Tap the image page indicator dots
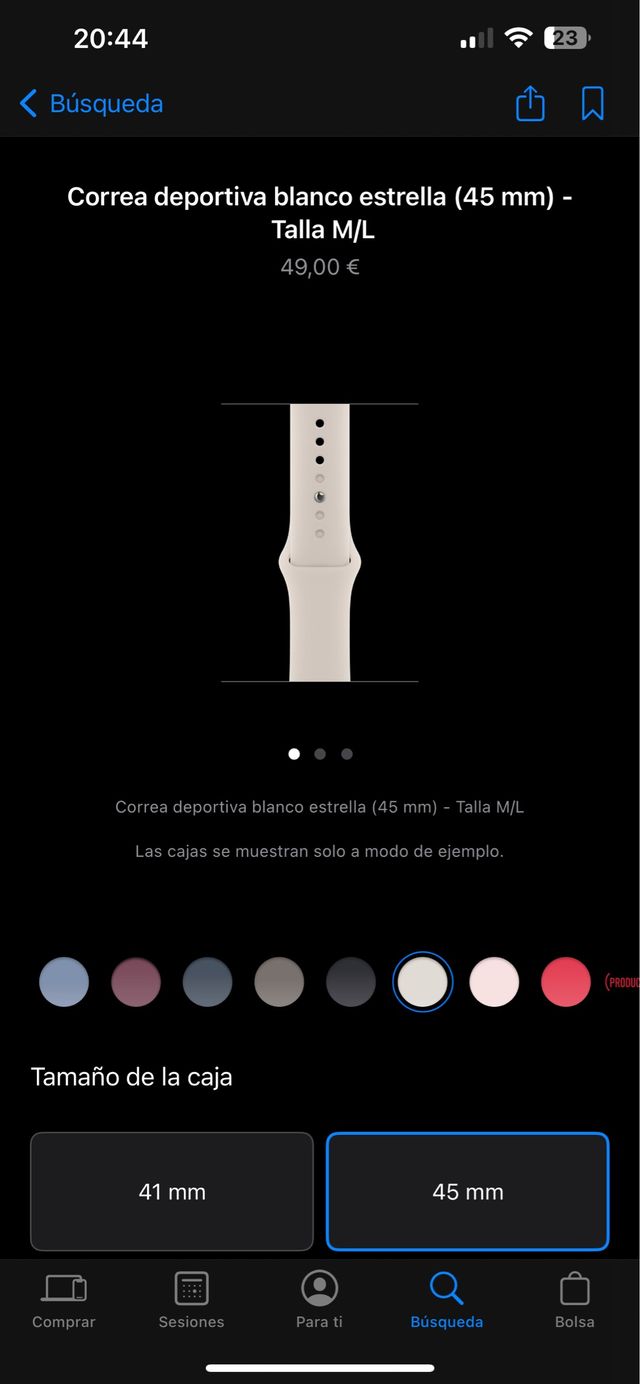This screenshot has width=640, height=1384. [320, 754]
